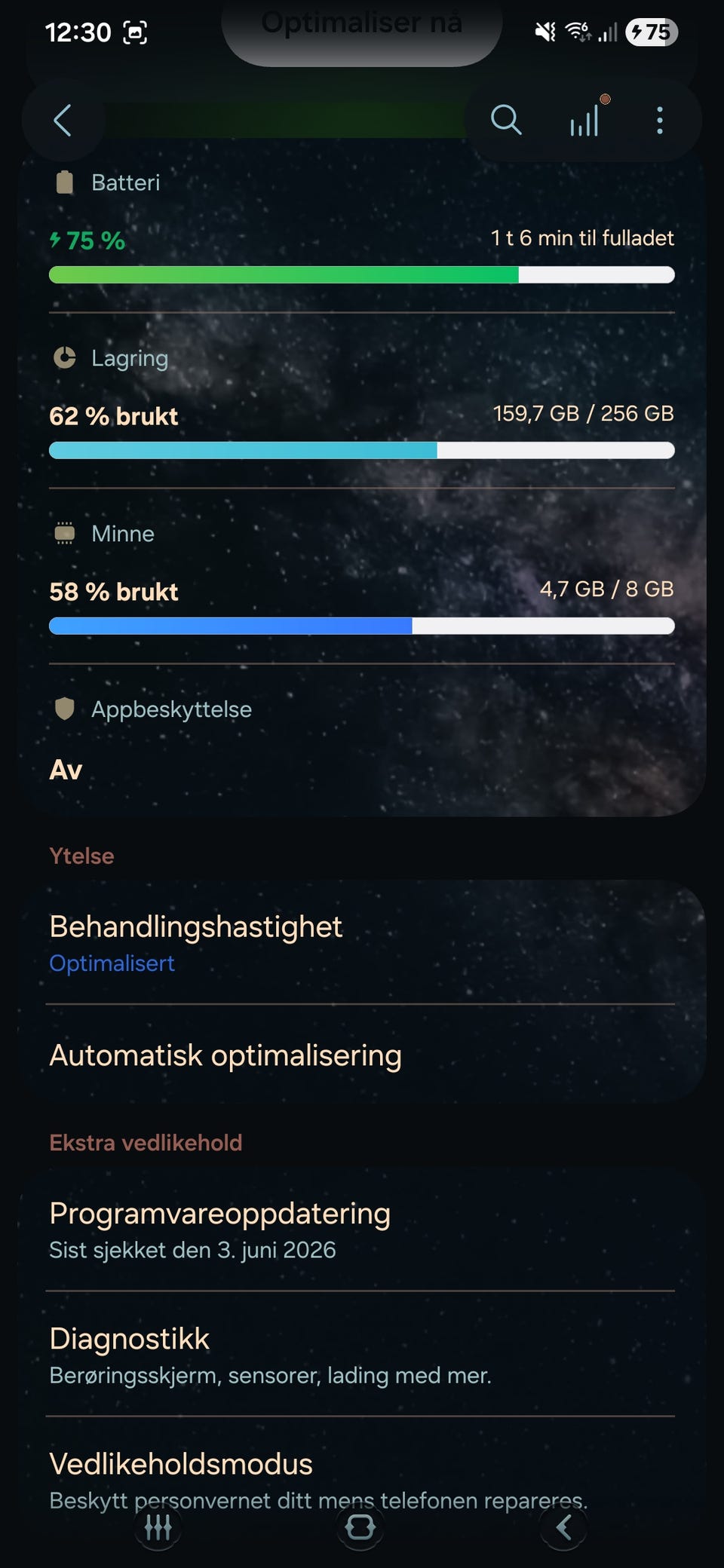Viewport: 724px width, 1568px height.
Task: Open Lagring storage details
Action: [x=362, y=402]
